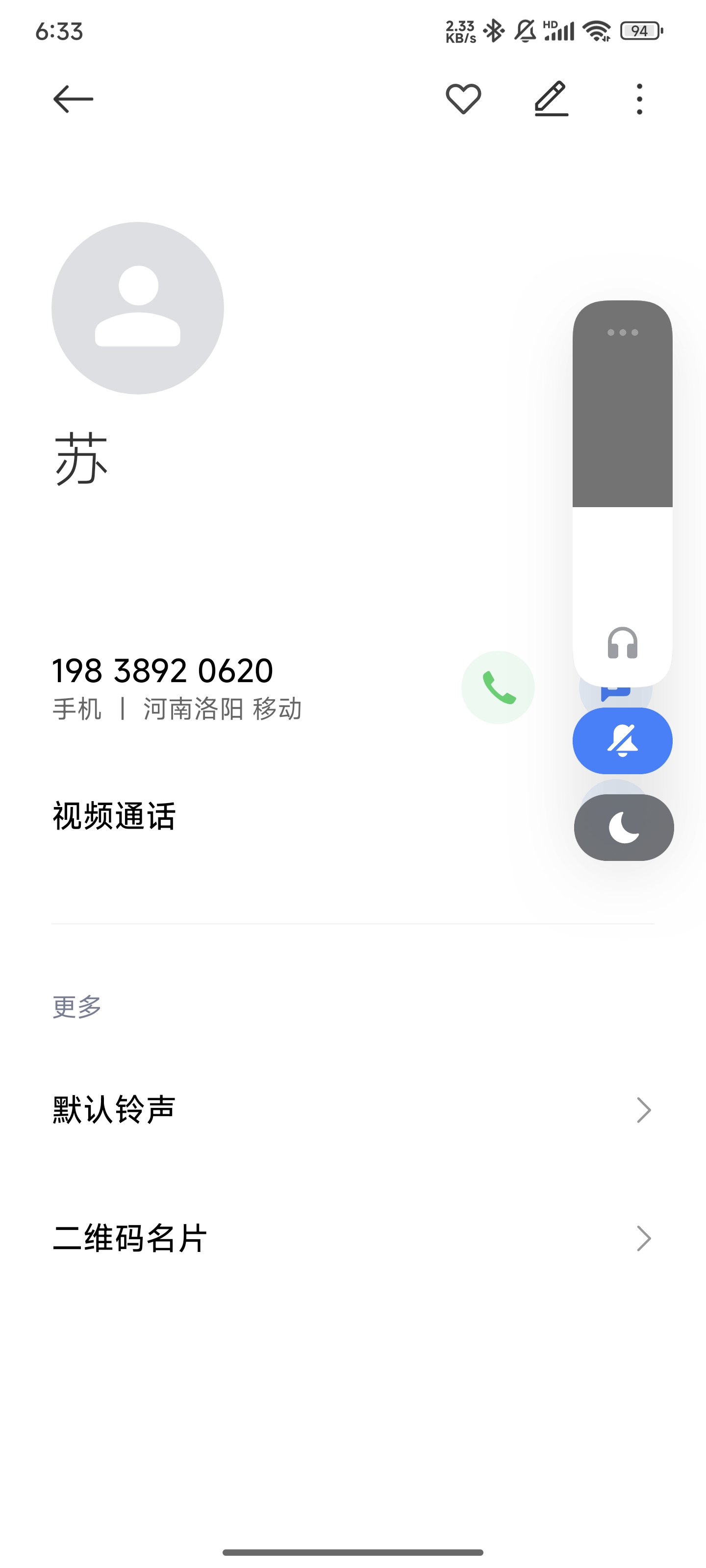This screenshot has width=706, height=1568.
Task: Toggle the do-not-disturb moon button
Action: coord(623,827)
